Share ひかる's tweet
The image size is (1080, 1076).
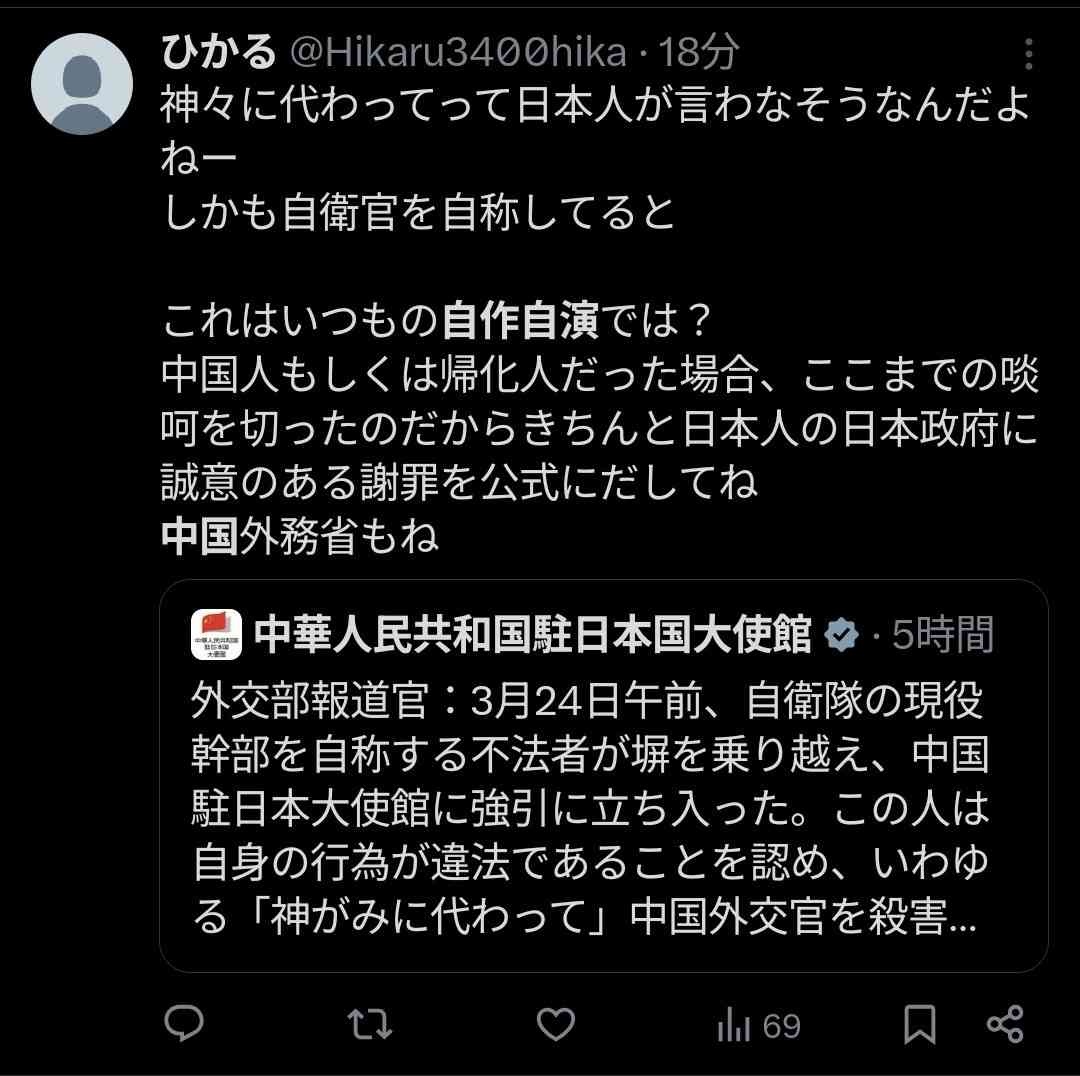pos(1004,1024)
